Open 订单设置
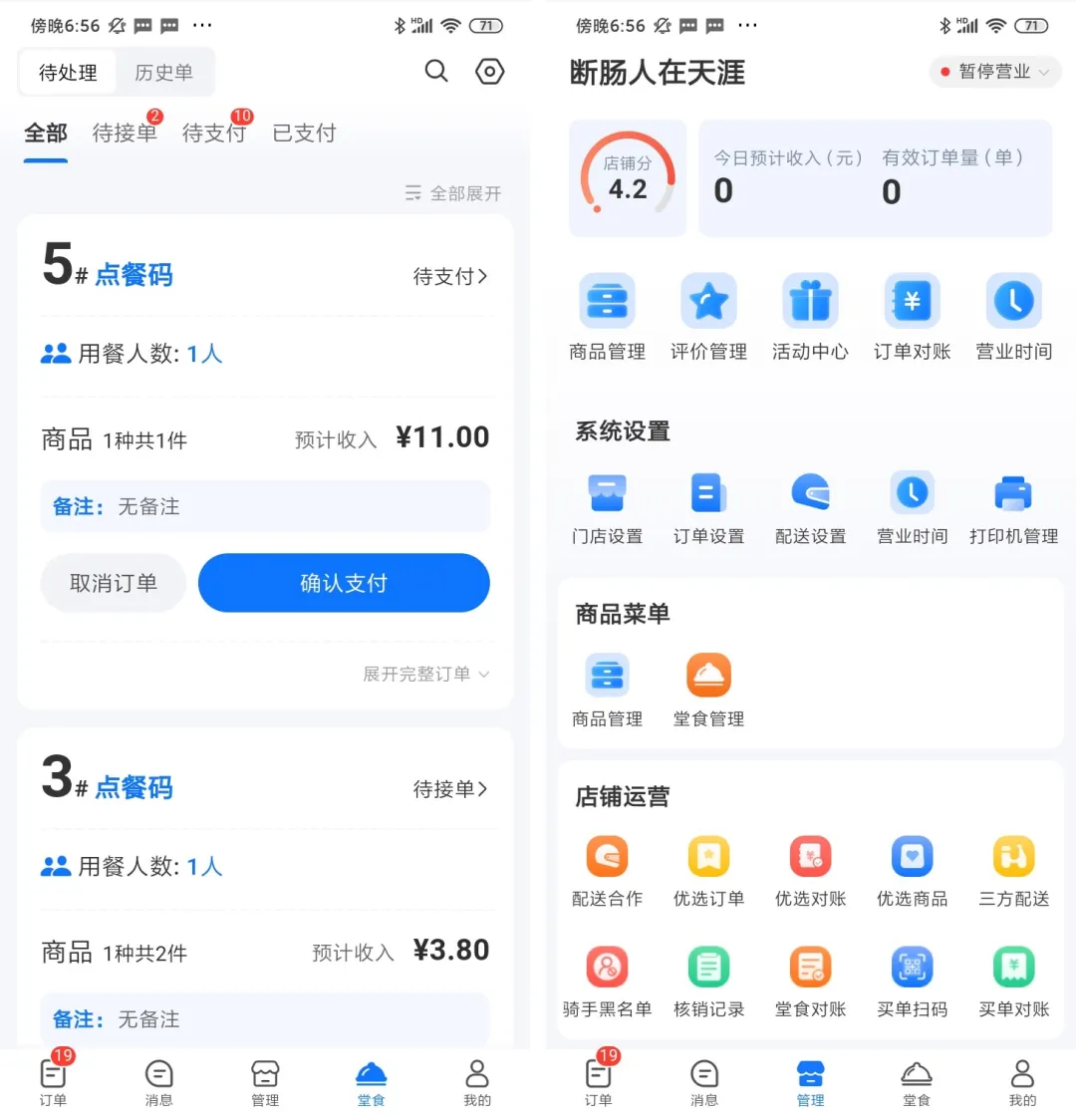The height and width of the screenshot is (1120, 1076). click(x=708, y=508)
